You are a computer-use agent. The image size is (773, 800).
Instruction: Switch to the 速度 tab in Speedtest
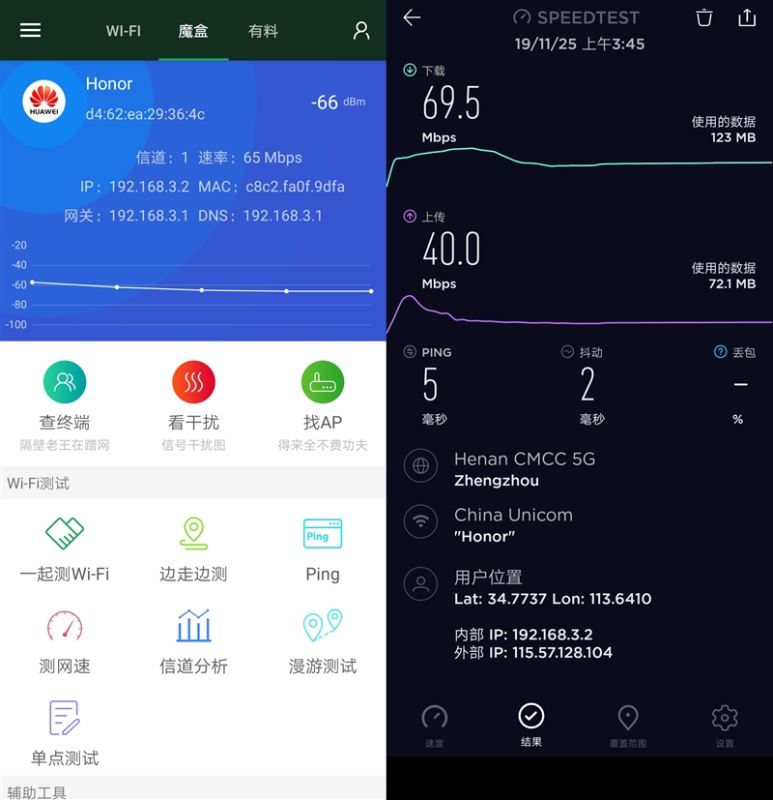[434, 725]
